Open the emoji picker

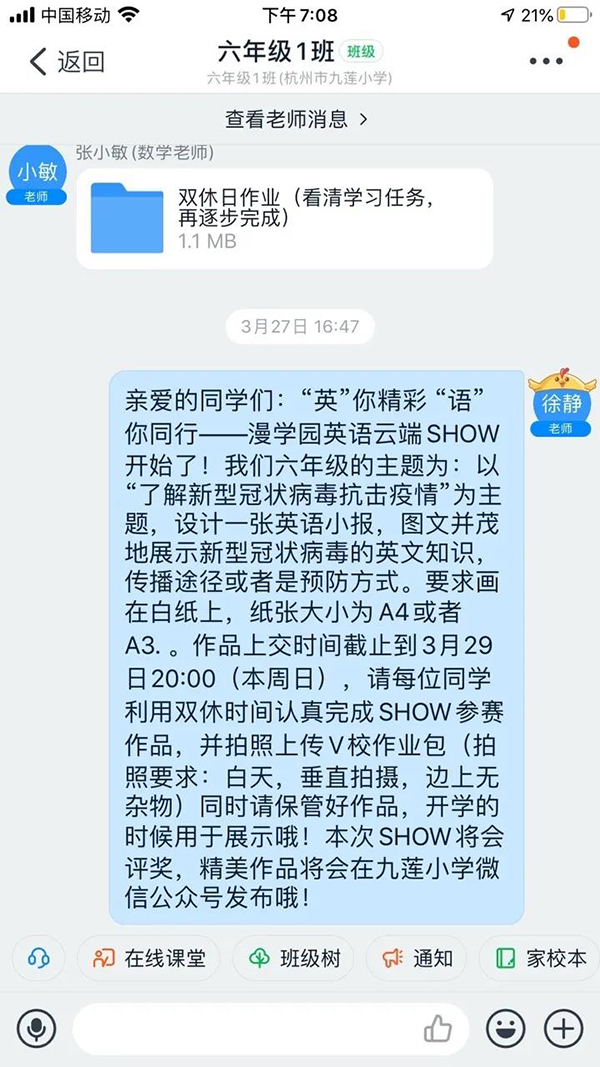pyautogui.click(x=506, y=1028)
